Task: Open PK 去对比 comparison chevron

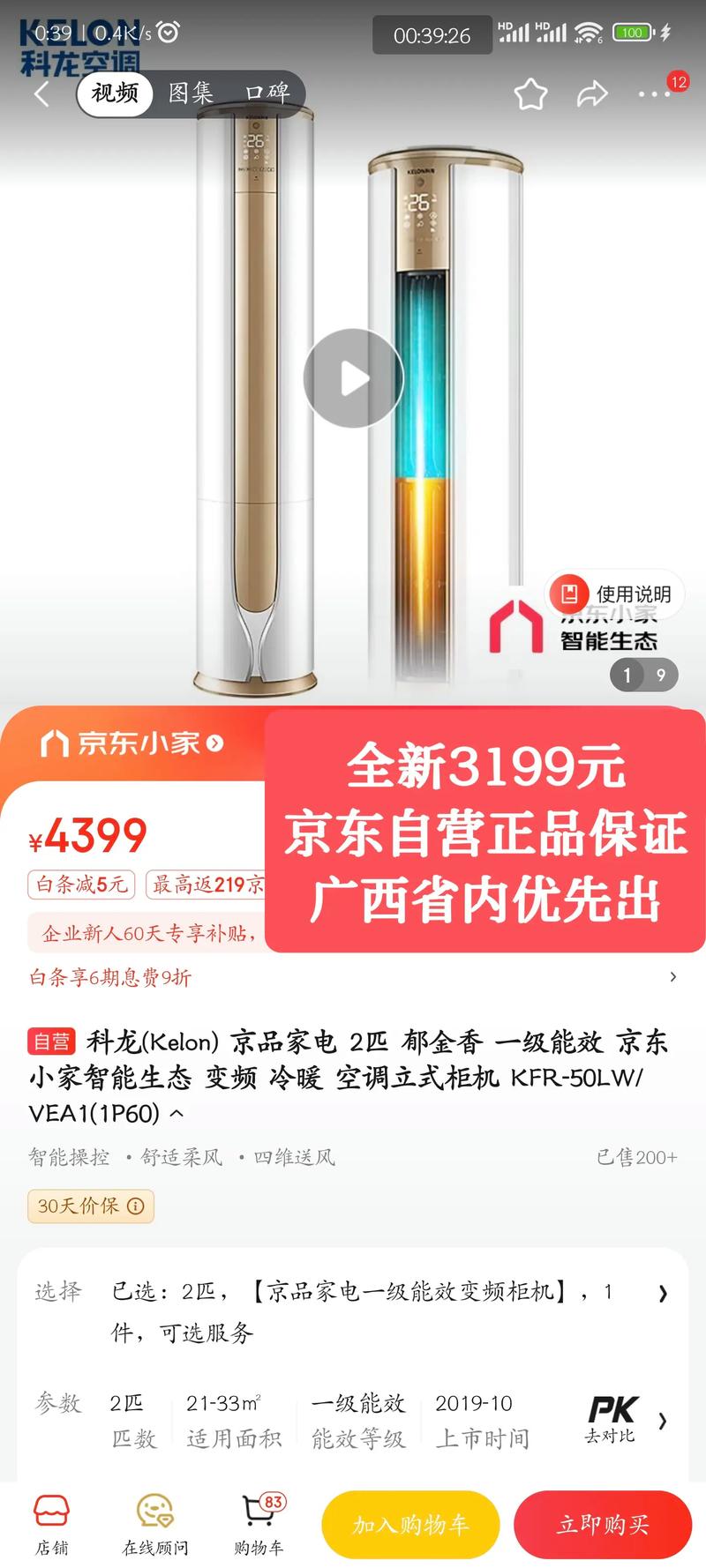Action: tap(663, 1421)
